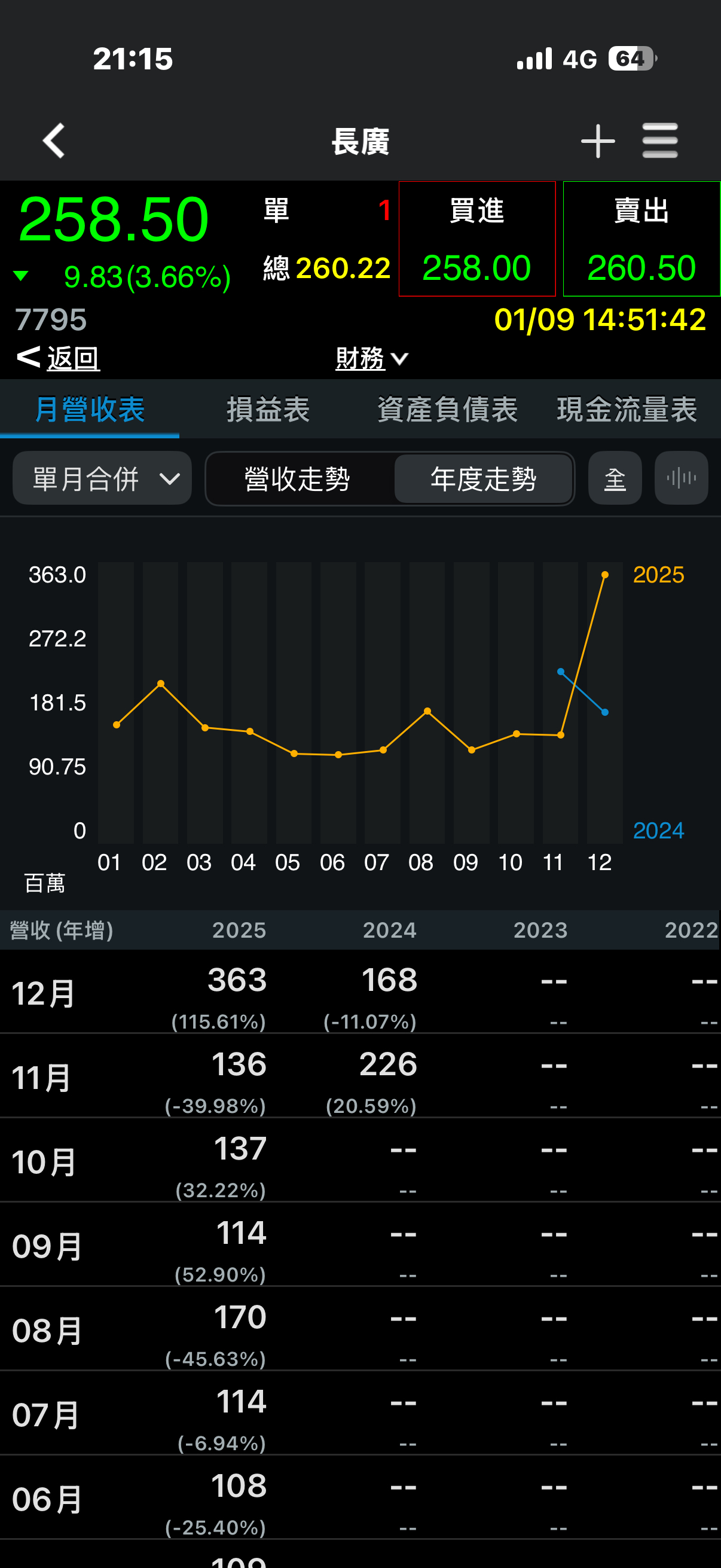The image size is (721, 1568).
Task: Expand the 財務 dropdown
Action: tap(371, 358)
